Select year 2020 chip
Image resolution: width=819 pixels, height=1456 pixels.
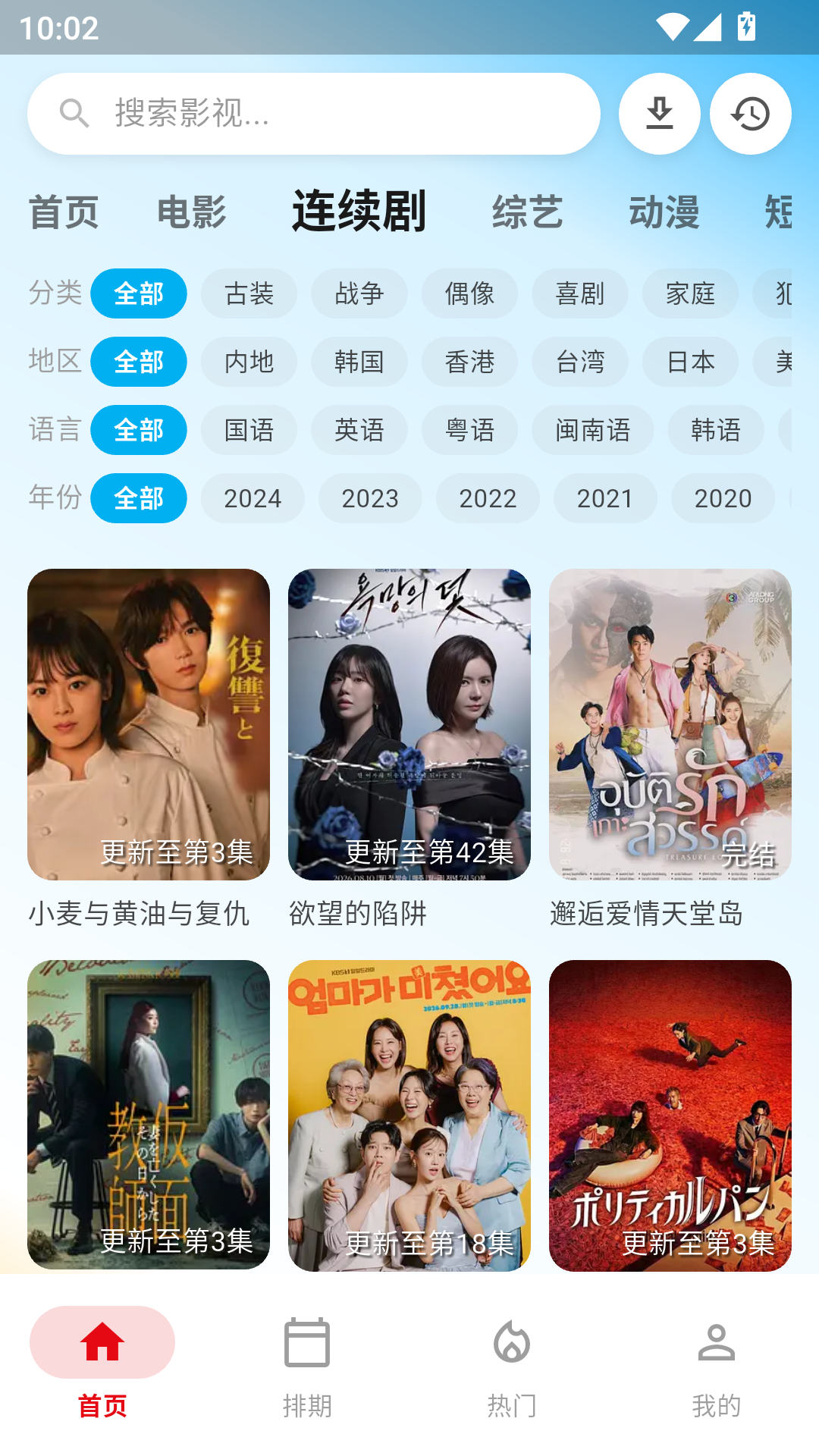(x=723, y=498)
